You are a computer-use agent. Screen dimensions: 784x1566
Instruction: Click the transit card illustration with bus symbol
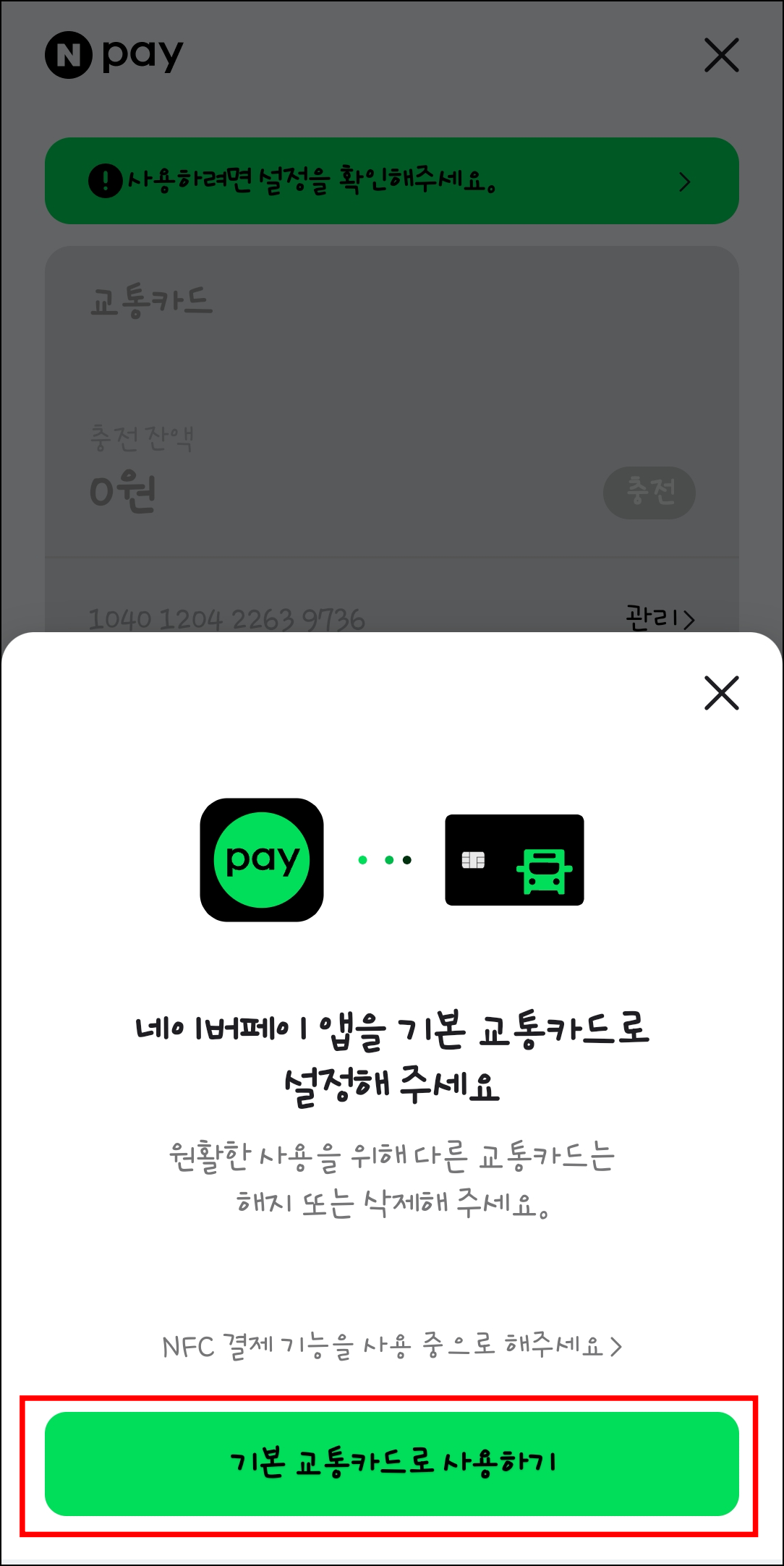tap(515, 861)
